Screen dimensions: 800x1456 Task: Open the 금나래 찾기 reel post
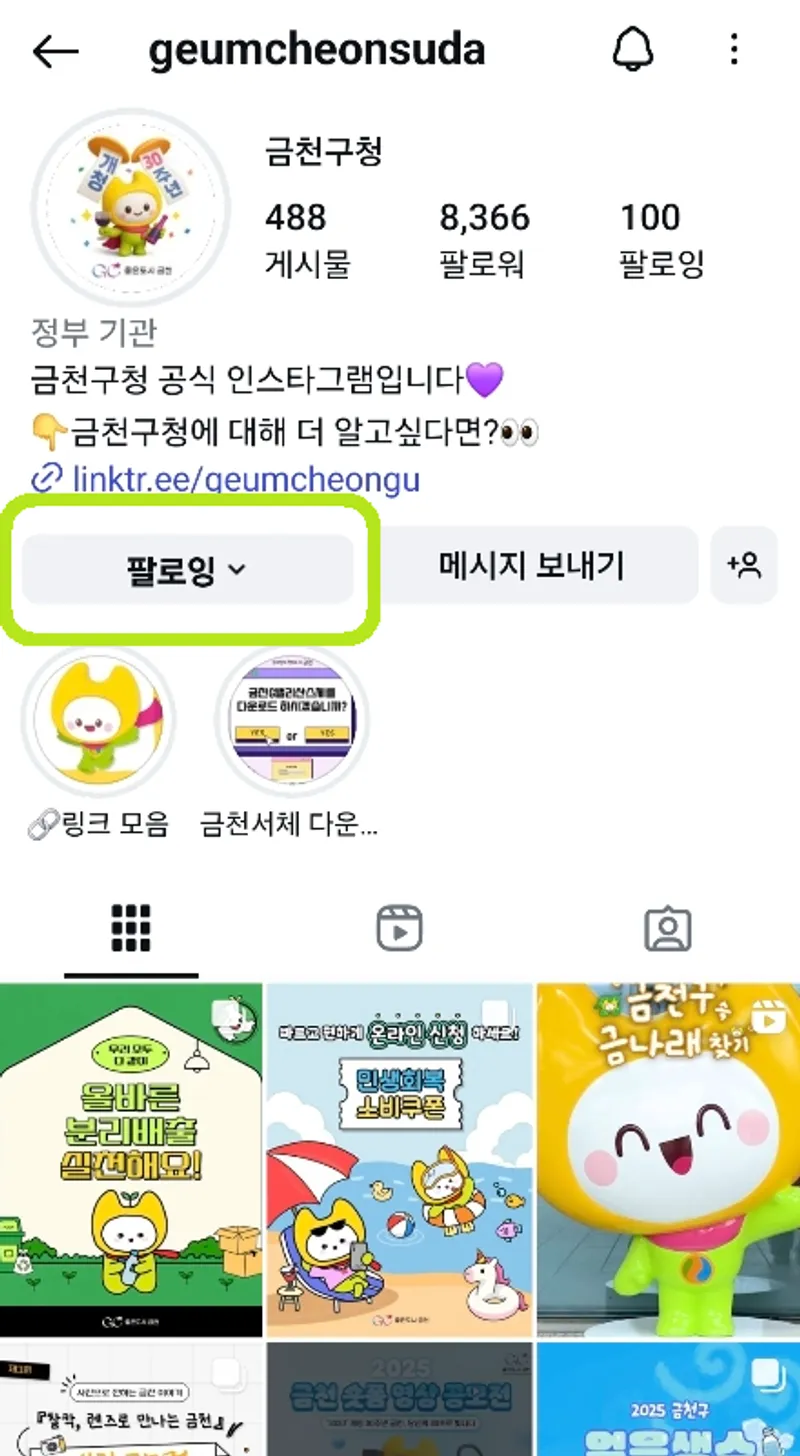[668, 1160]
